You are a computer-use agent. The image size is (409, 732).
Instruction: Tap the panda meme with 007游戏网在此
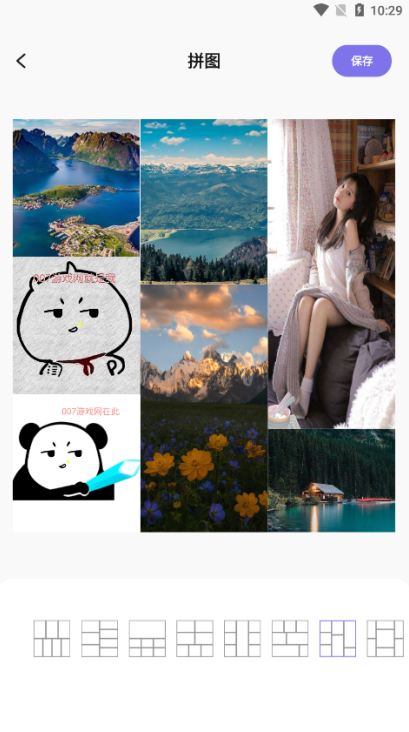tap(76, 463)
